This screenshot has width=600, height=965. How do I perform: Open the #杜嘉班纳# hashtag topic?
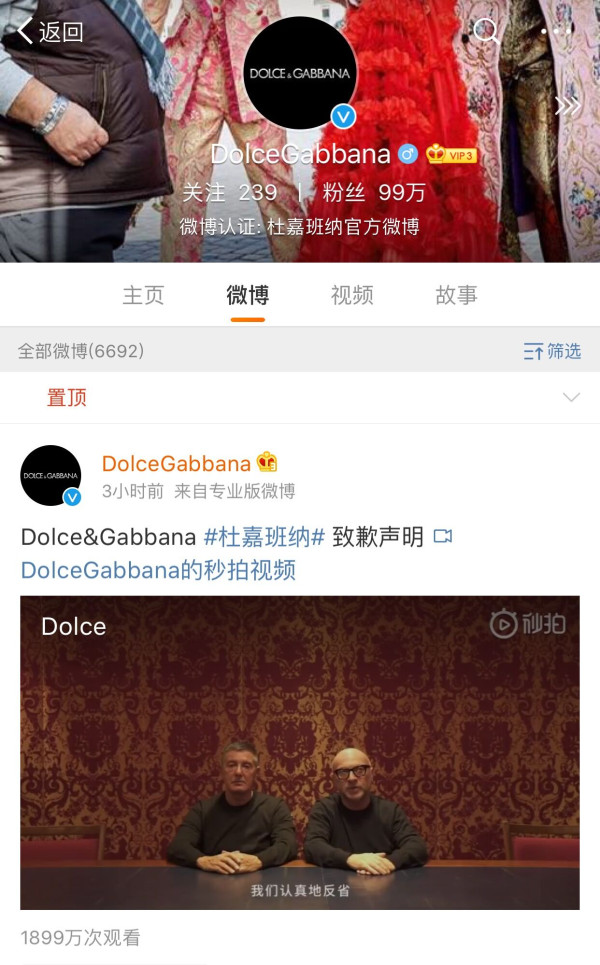(x=264, y=537)
